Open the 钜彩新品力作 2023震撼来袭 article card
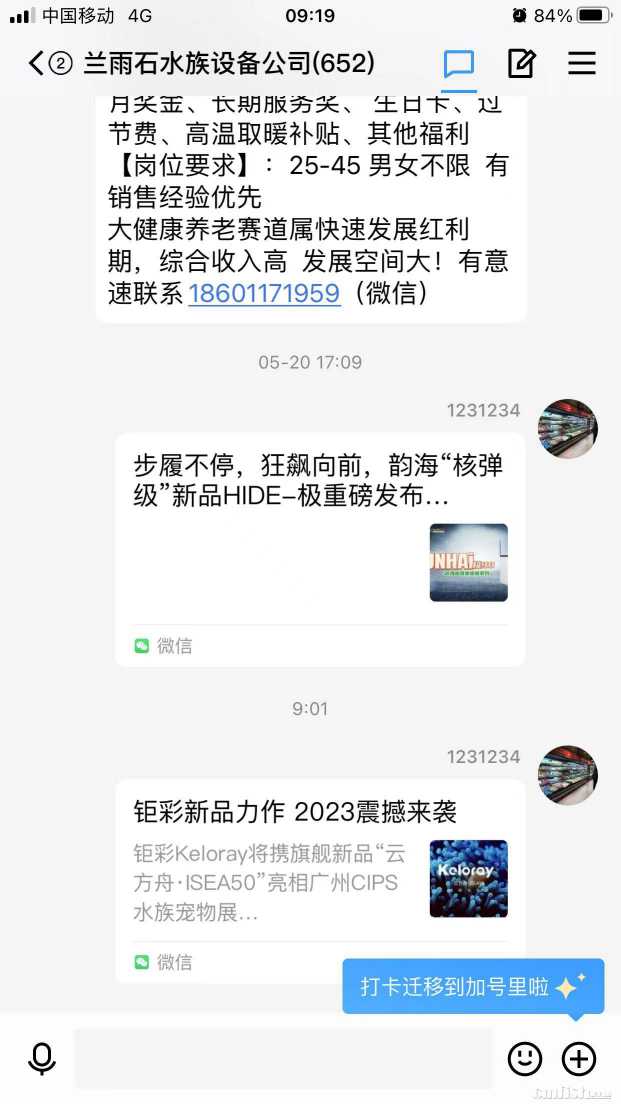This screenshot has height=1104, width=621. (320, 878)
